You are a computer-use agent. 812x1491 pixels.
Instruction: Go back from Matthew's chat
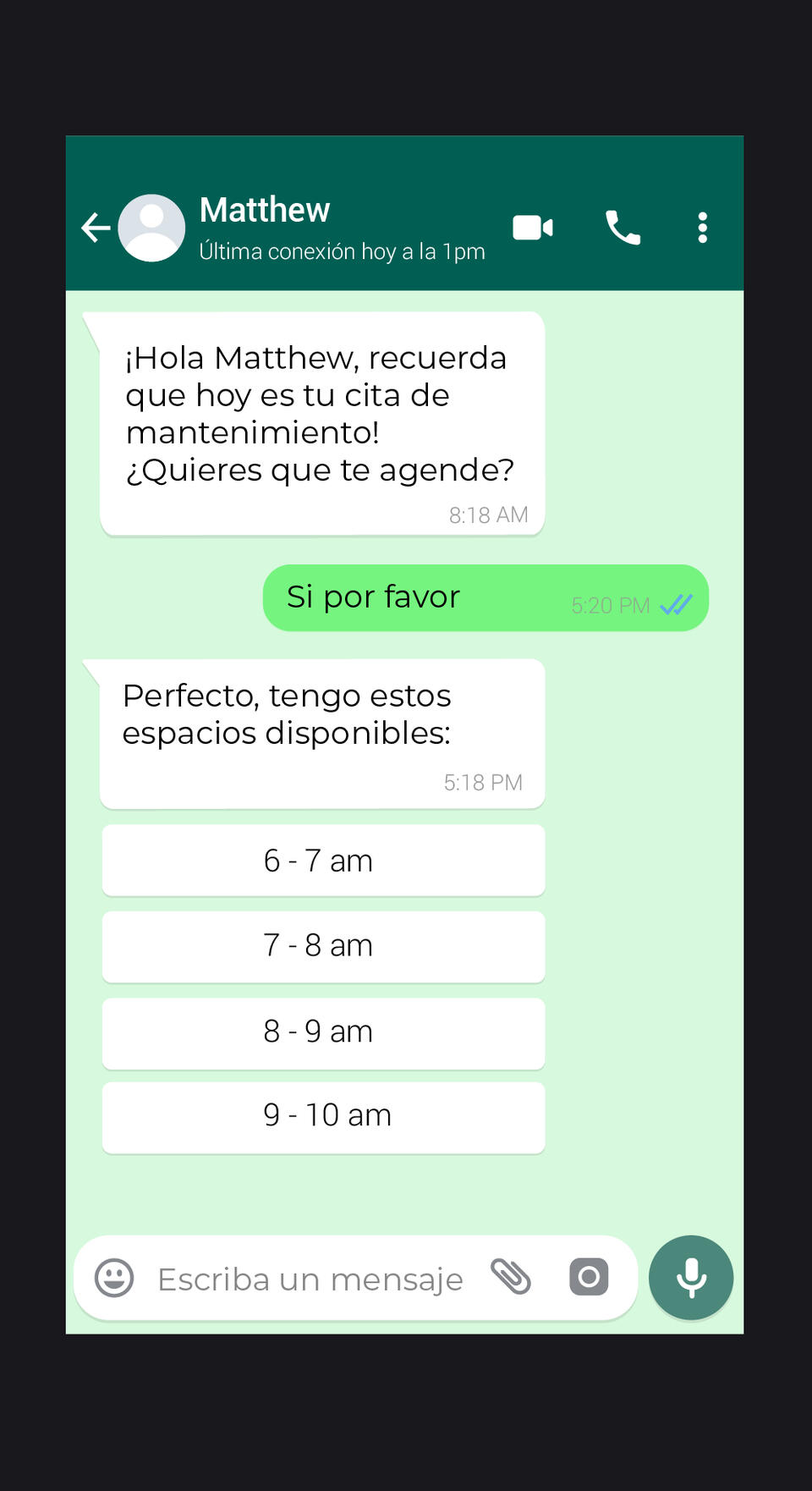pos(96,228)
